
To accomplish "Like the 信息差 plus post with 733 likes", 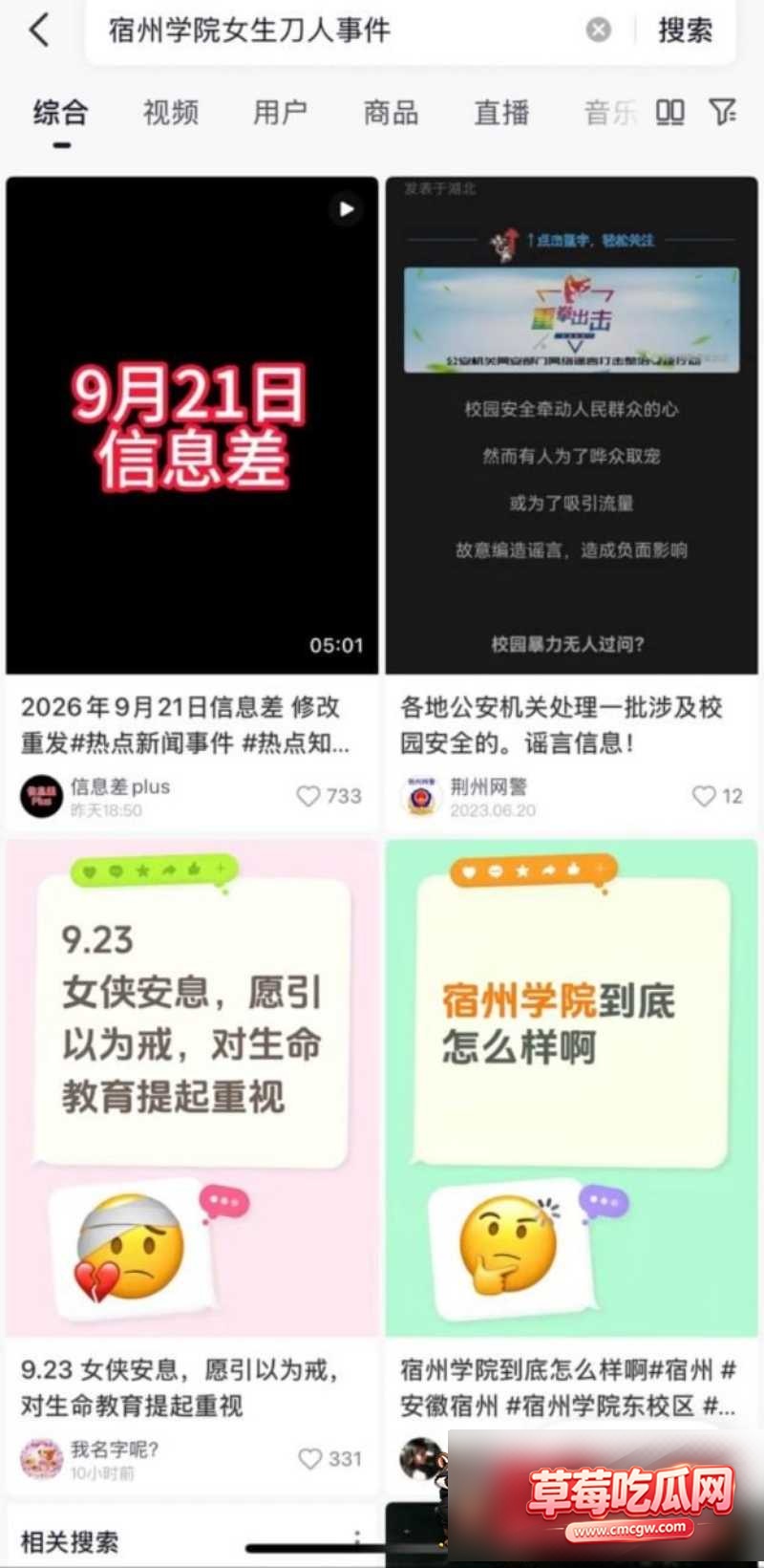I will [329, 796].
